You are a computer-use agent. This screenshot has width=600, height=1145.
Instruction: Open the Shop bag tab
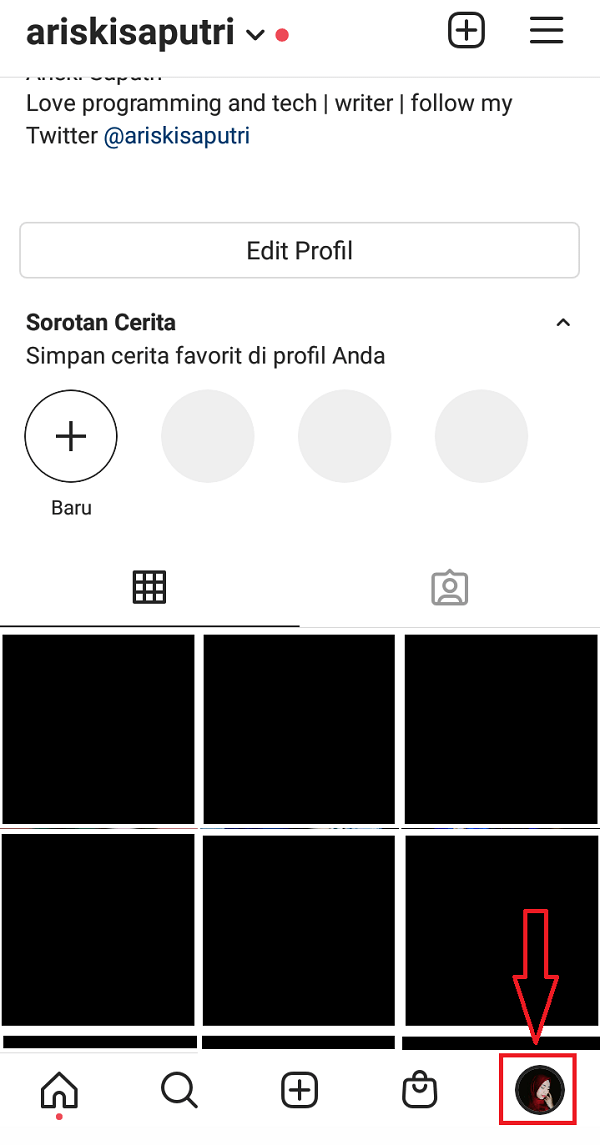[419, 1090]
